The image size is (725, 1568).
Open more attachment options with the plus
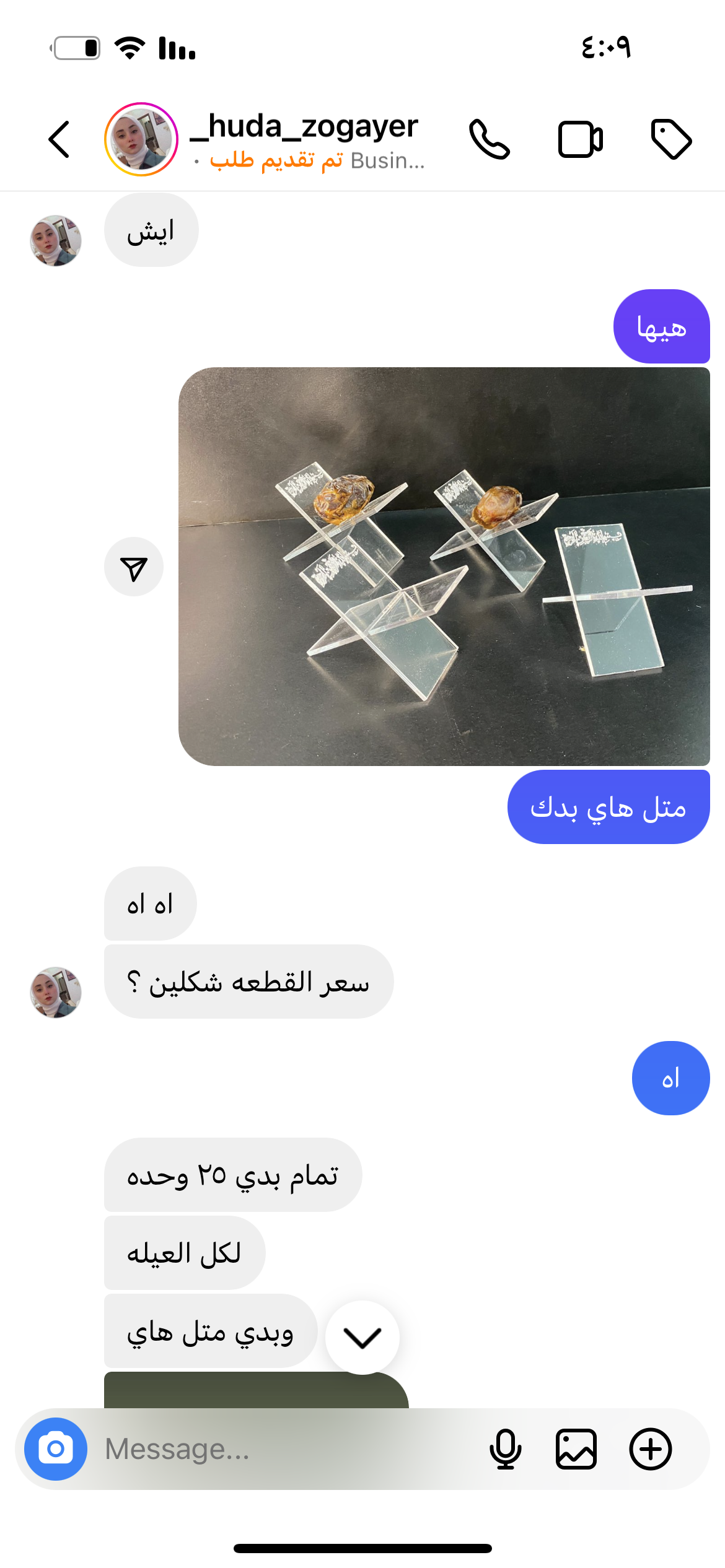[651, 1449]
